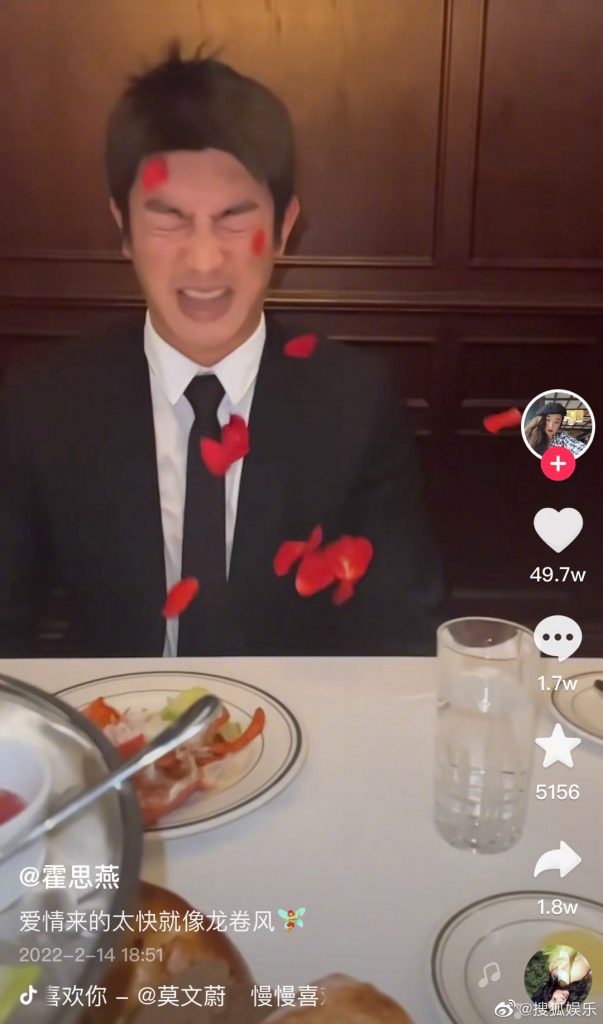Add the video to favorites with the star
Screen dimensions: 603x1024
coord(557,746)
